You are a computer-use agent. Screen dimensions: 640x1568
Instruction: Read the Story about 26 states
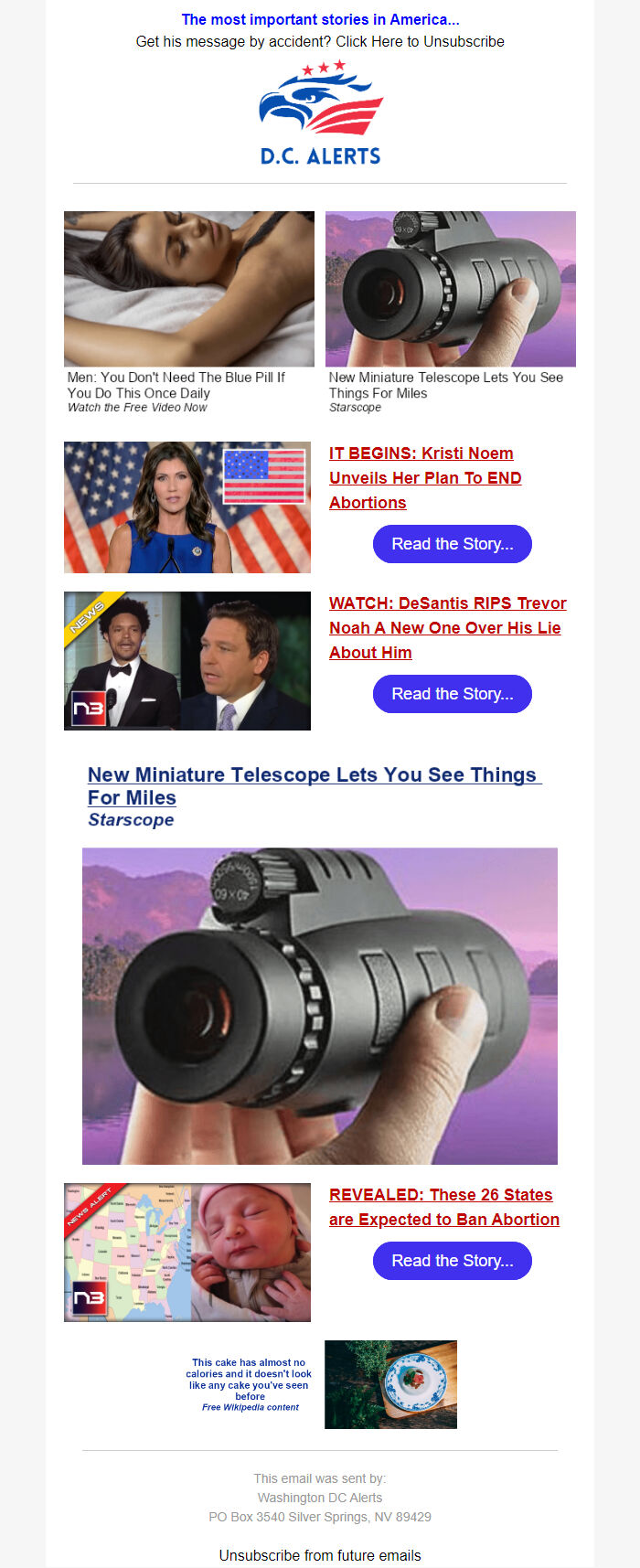tap(452, 1261)
